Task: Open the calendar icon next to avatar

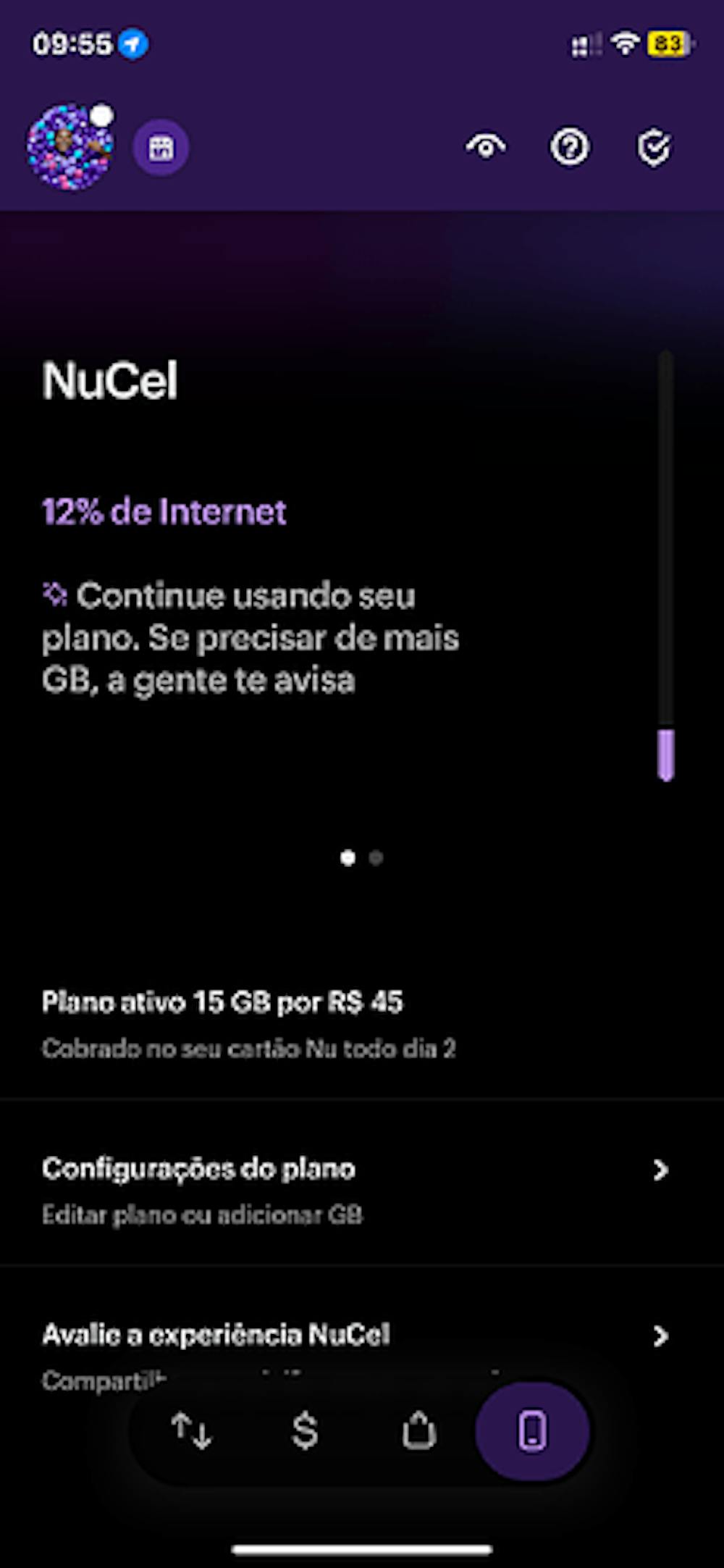Action: tap(161, 148)
